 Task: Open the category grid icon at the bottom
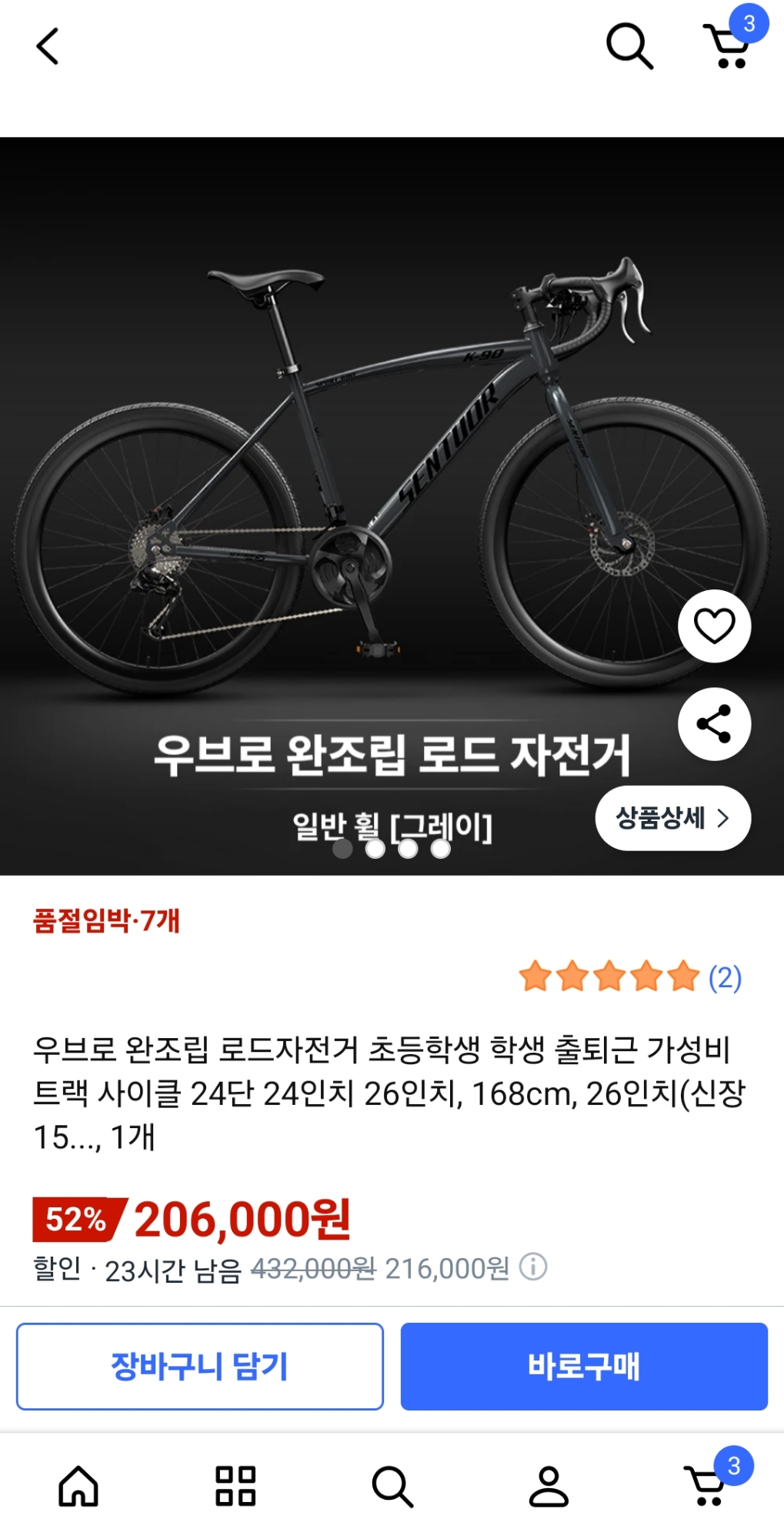235,1487
